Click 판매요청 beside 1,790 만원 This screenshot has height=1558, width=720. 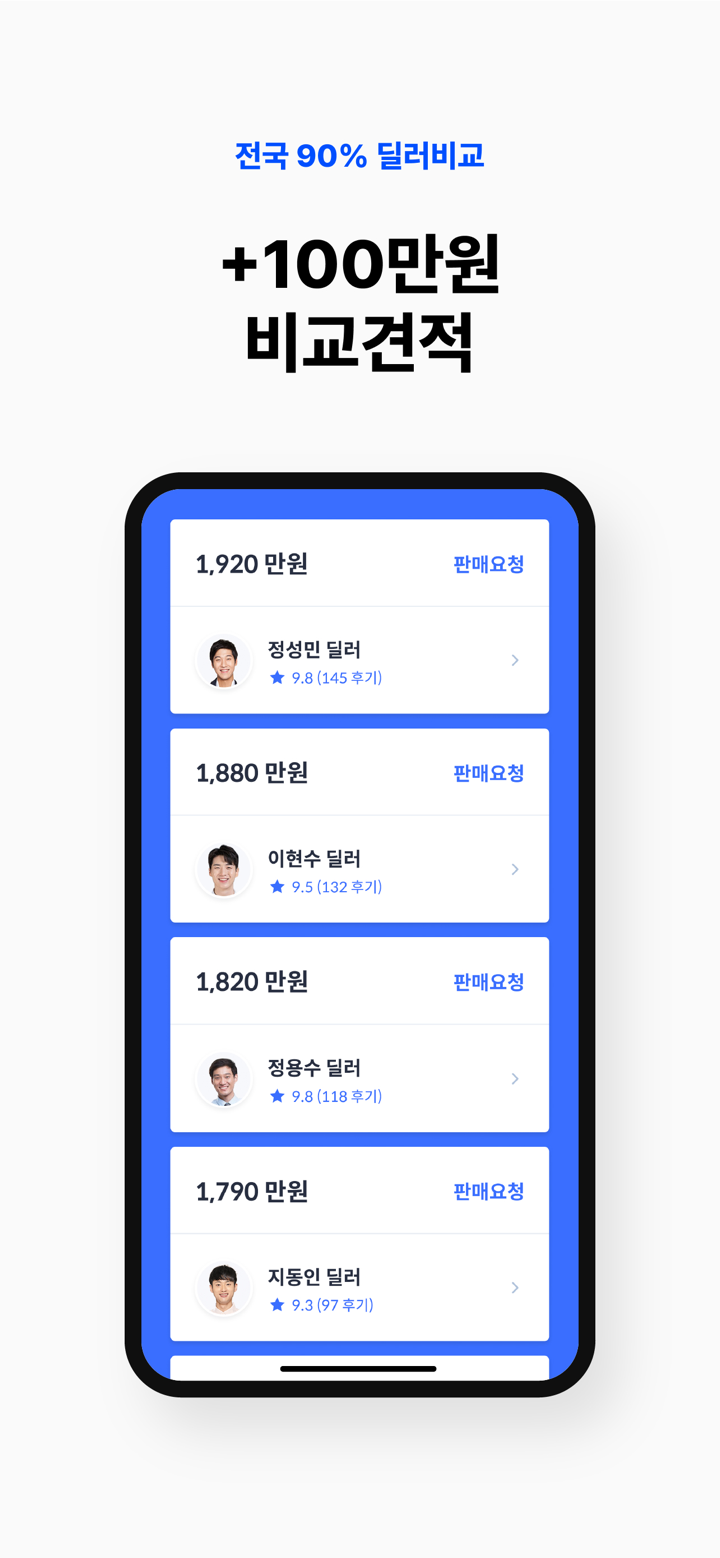coord(488,1190)
